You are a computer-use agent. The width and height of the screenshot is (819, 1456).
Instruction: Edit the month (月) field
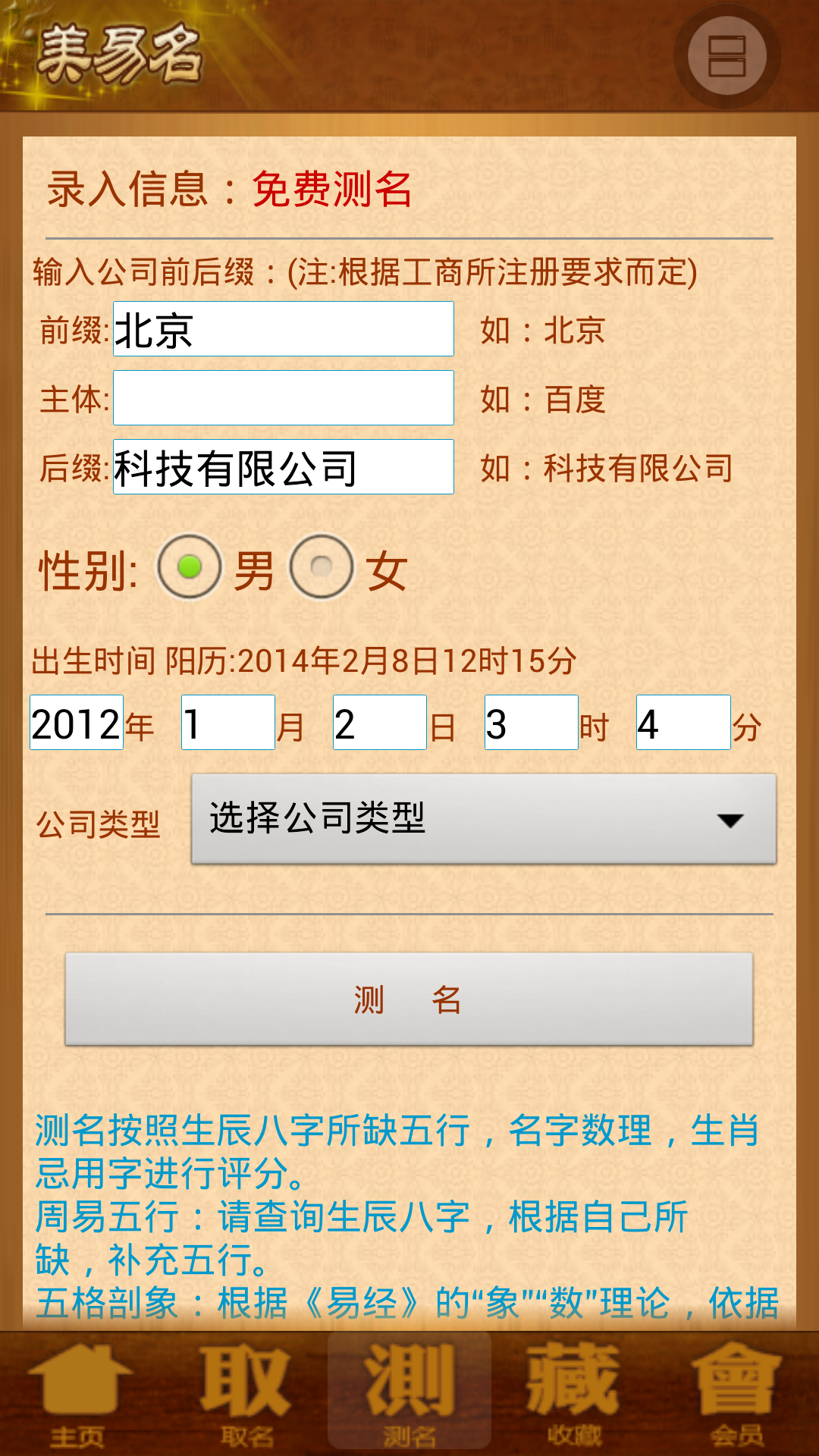[x=227, y=723]
